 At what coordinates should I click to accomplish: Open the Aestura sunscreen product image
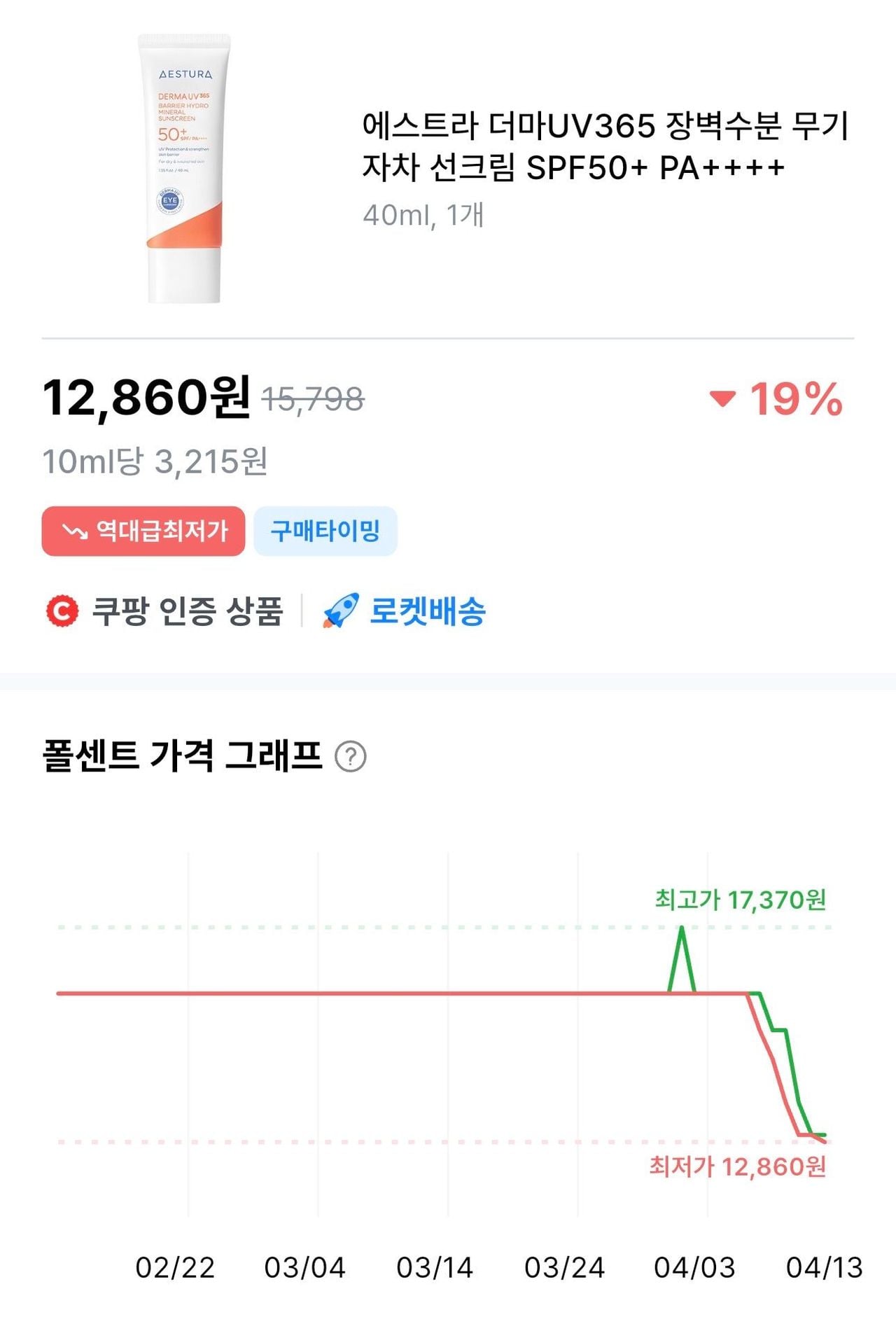(x=184, y=168)
